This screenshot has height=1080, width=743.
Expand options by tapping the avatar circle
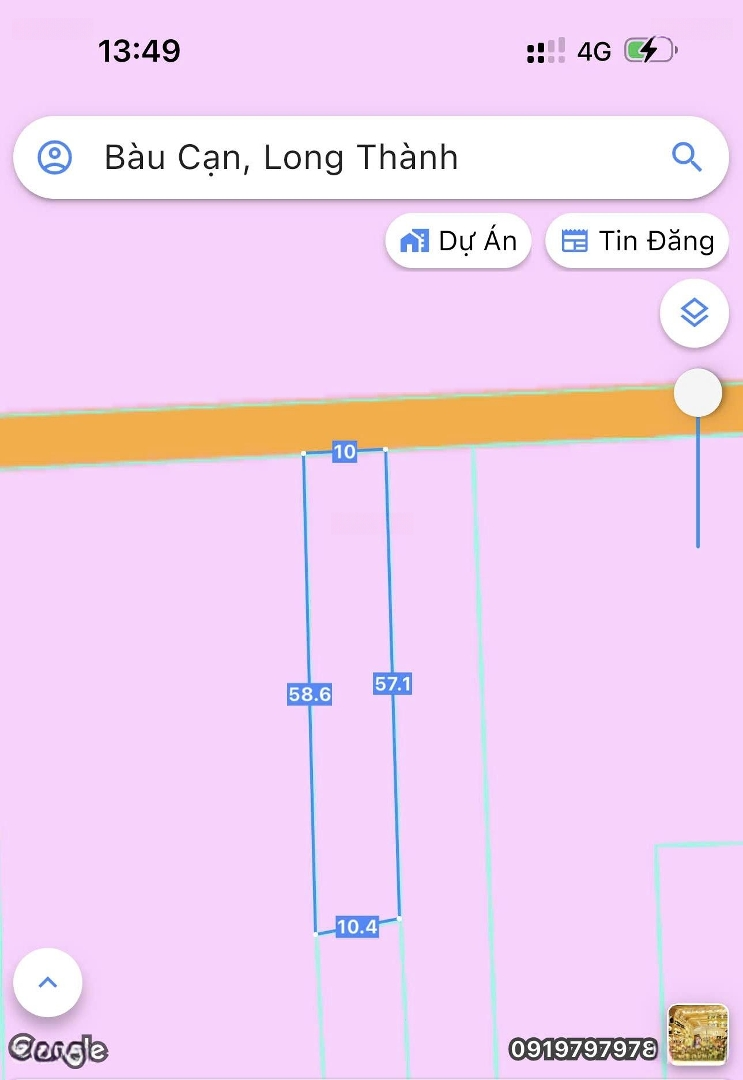tap(57, 157)
